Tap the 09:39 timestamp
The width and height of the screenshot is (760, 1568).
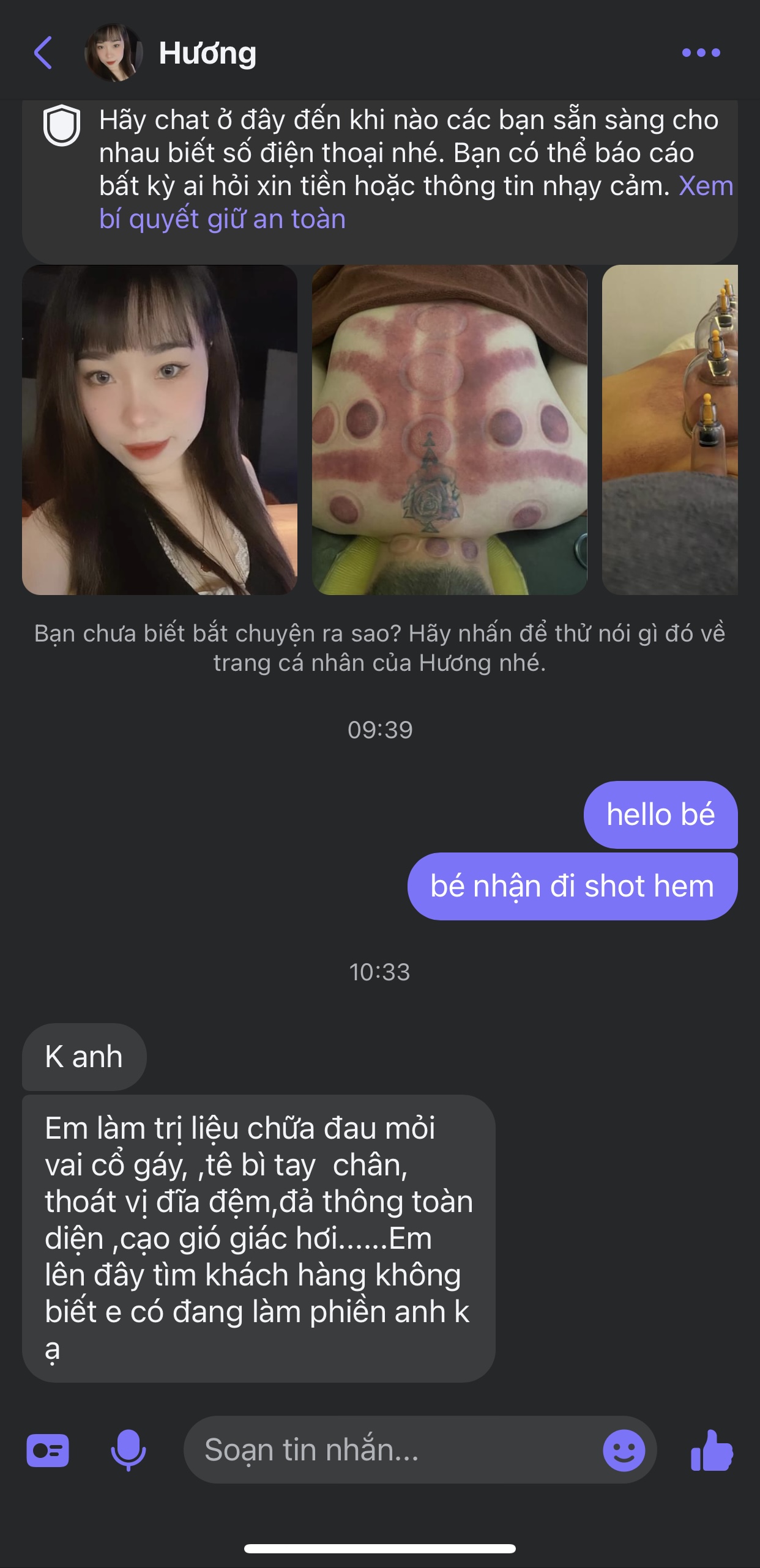click(x=379, y=730)
